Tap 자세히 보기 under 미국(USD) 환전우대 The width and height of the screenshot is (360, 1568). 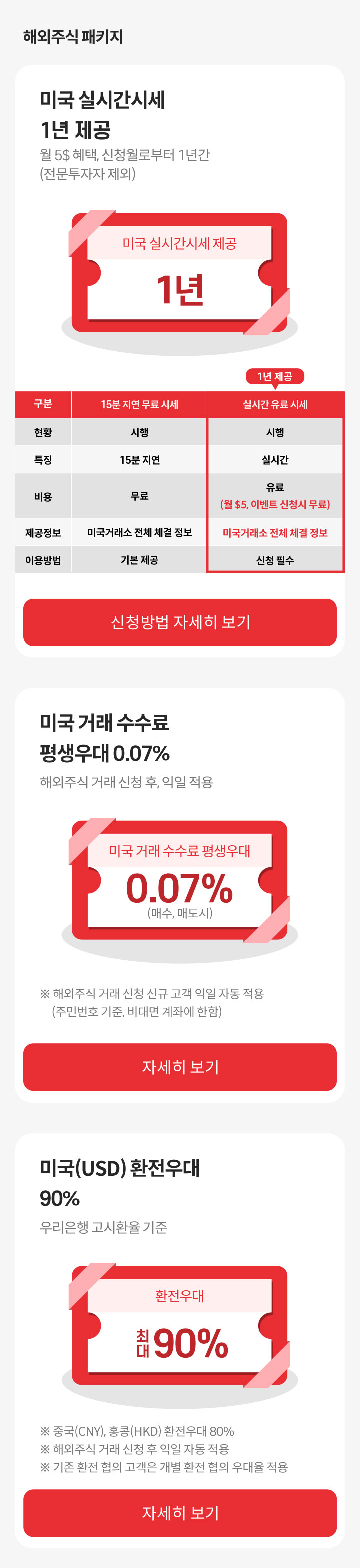179,1512
